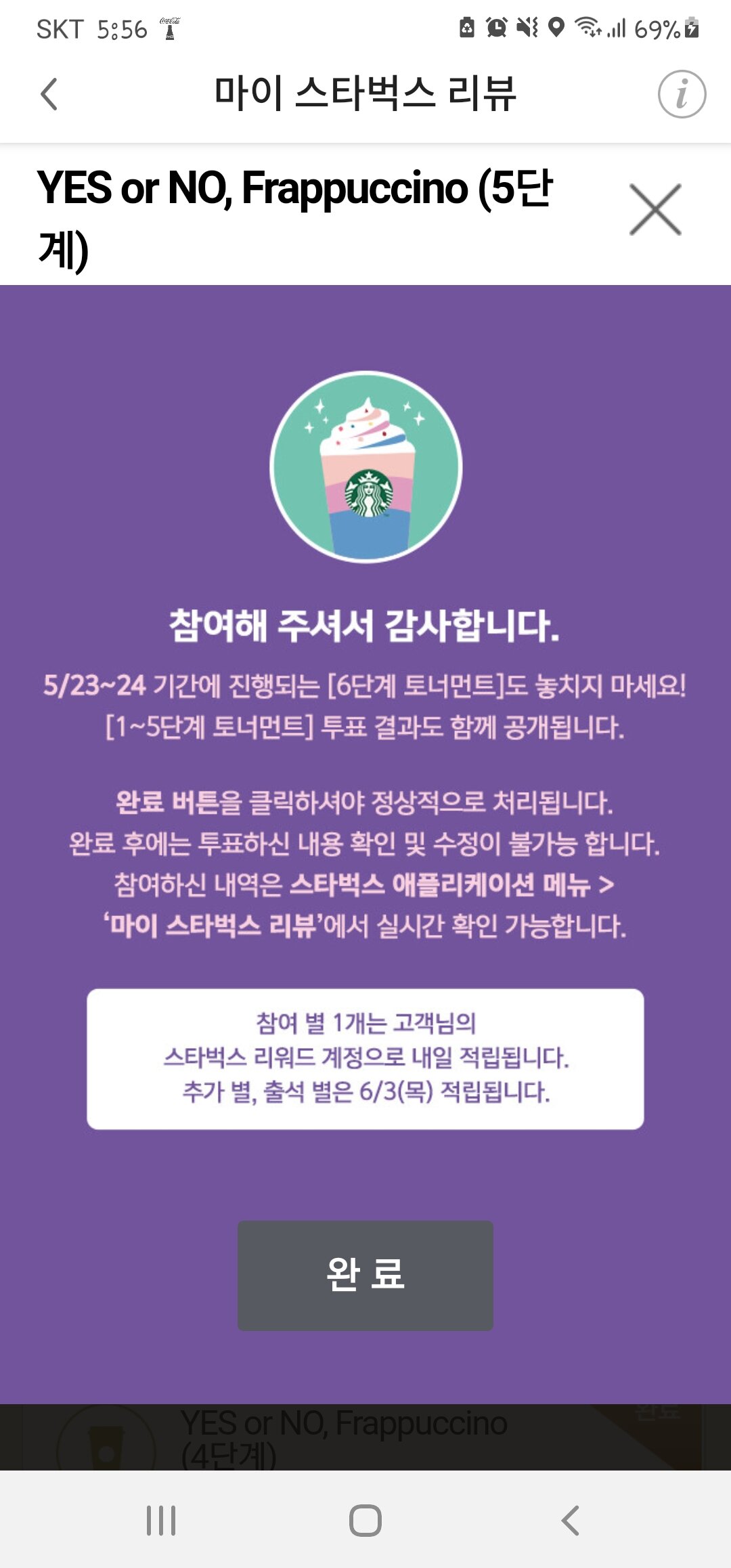Open the info icon in the header
731x1568 pixels.
(x=682, y=94)
